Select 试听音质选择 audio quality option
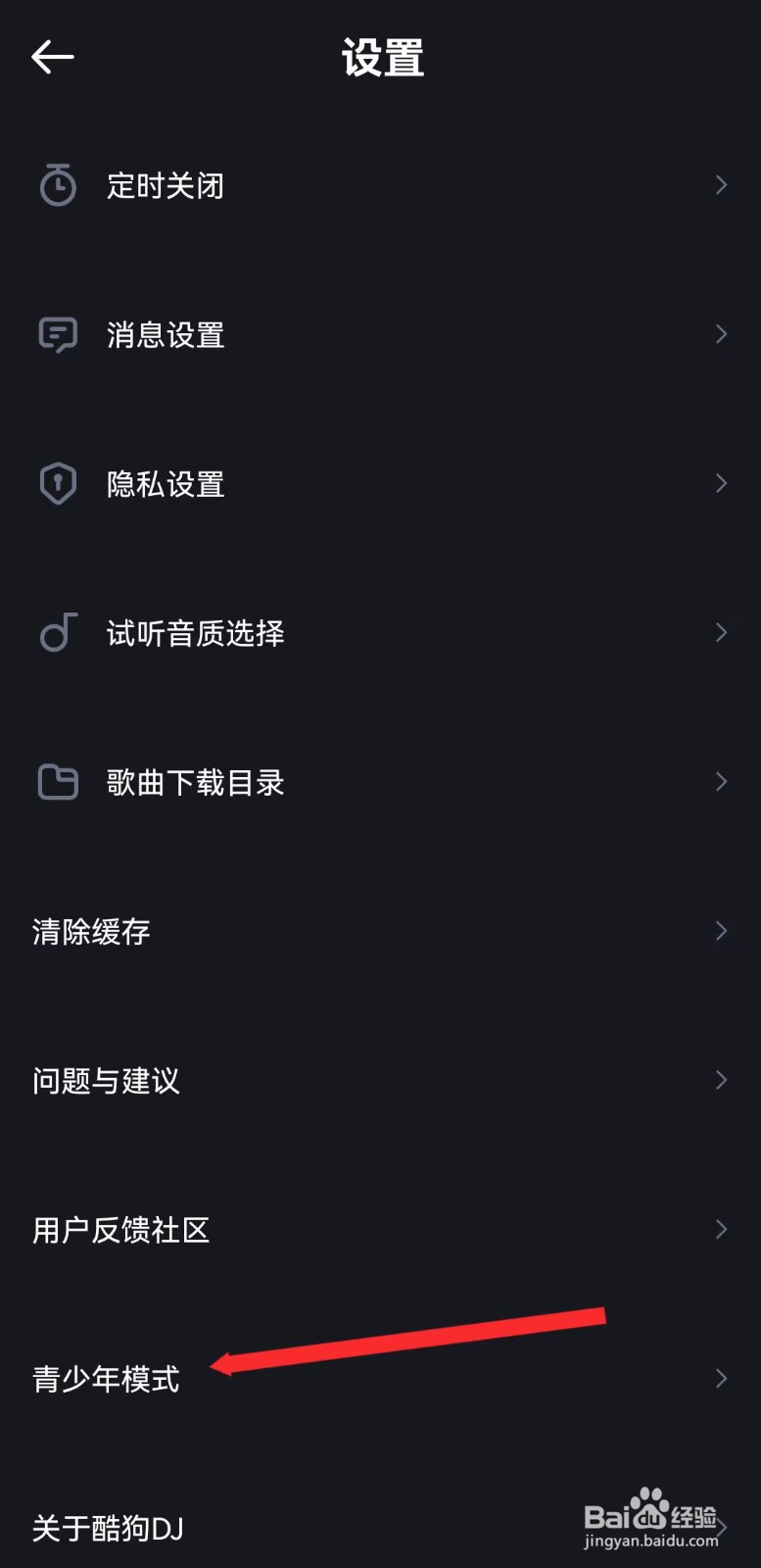Screen dimensions: 761x1568 pyautogui.click(x=380, y=632)
